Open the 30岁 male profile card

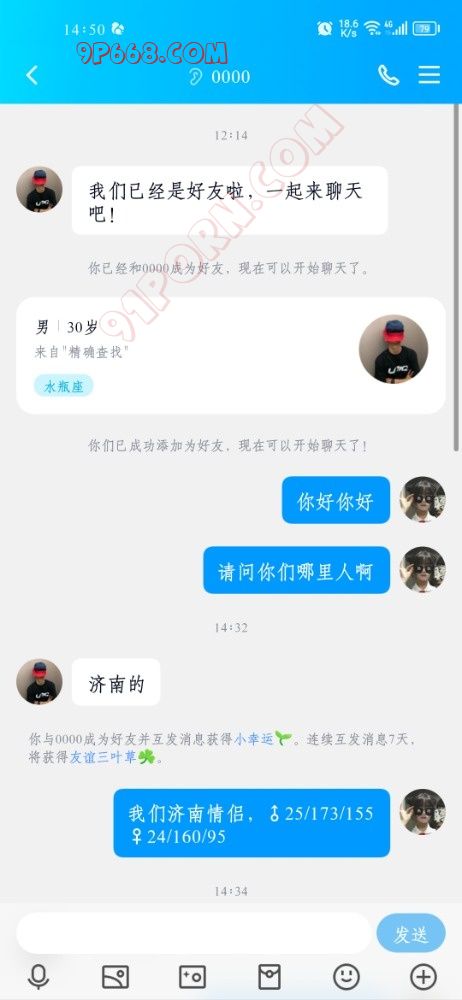coord(231,355)
